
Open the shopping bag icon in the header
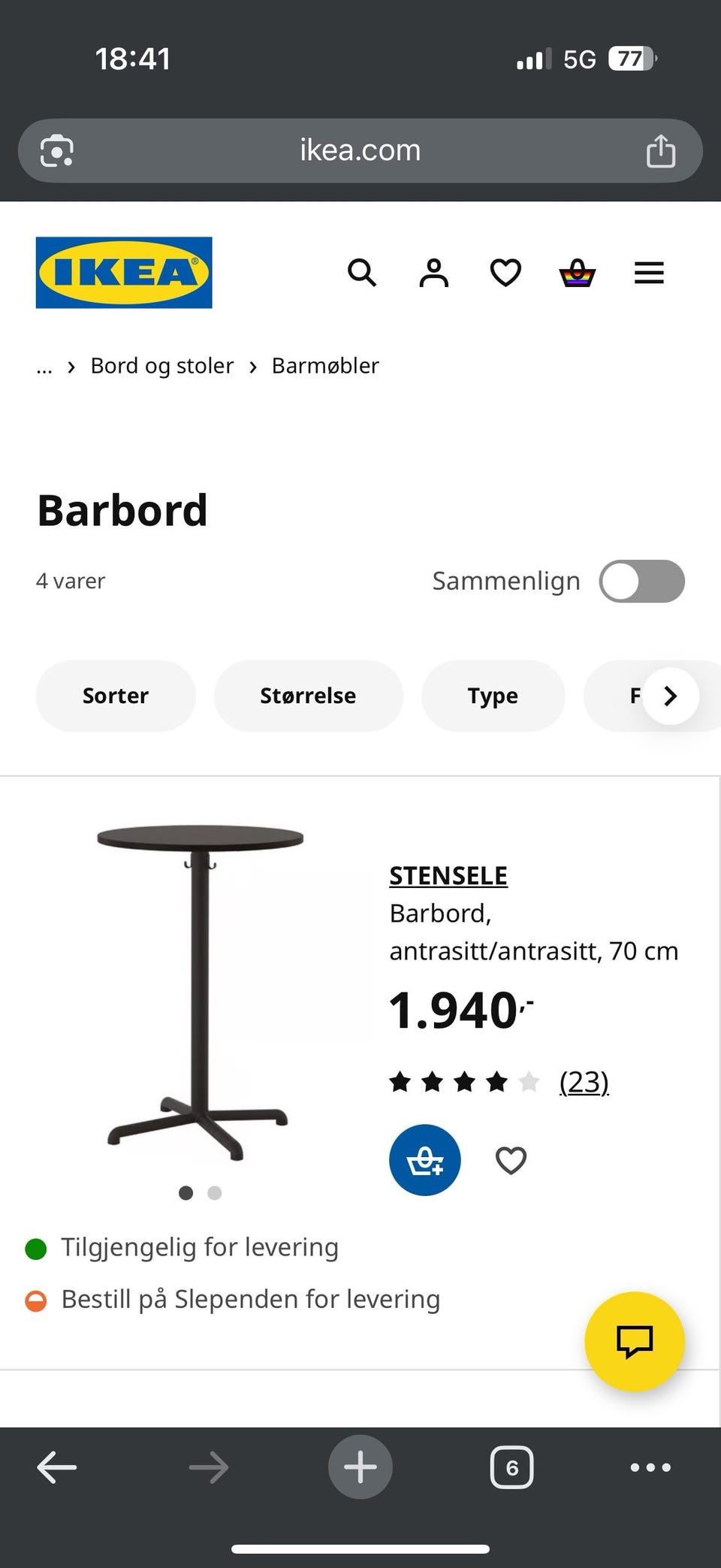pos(576,273)
